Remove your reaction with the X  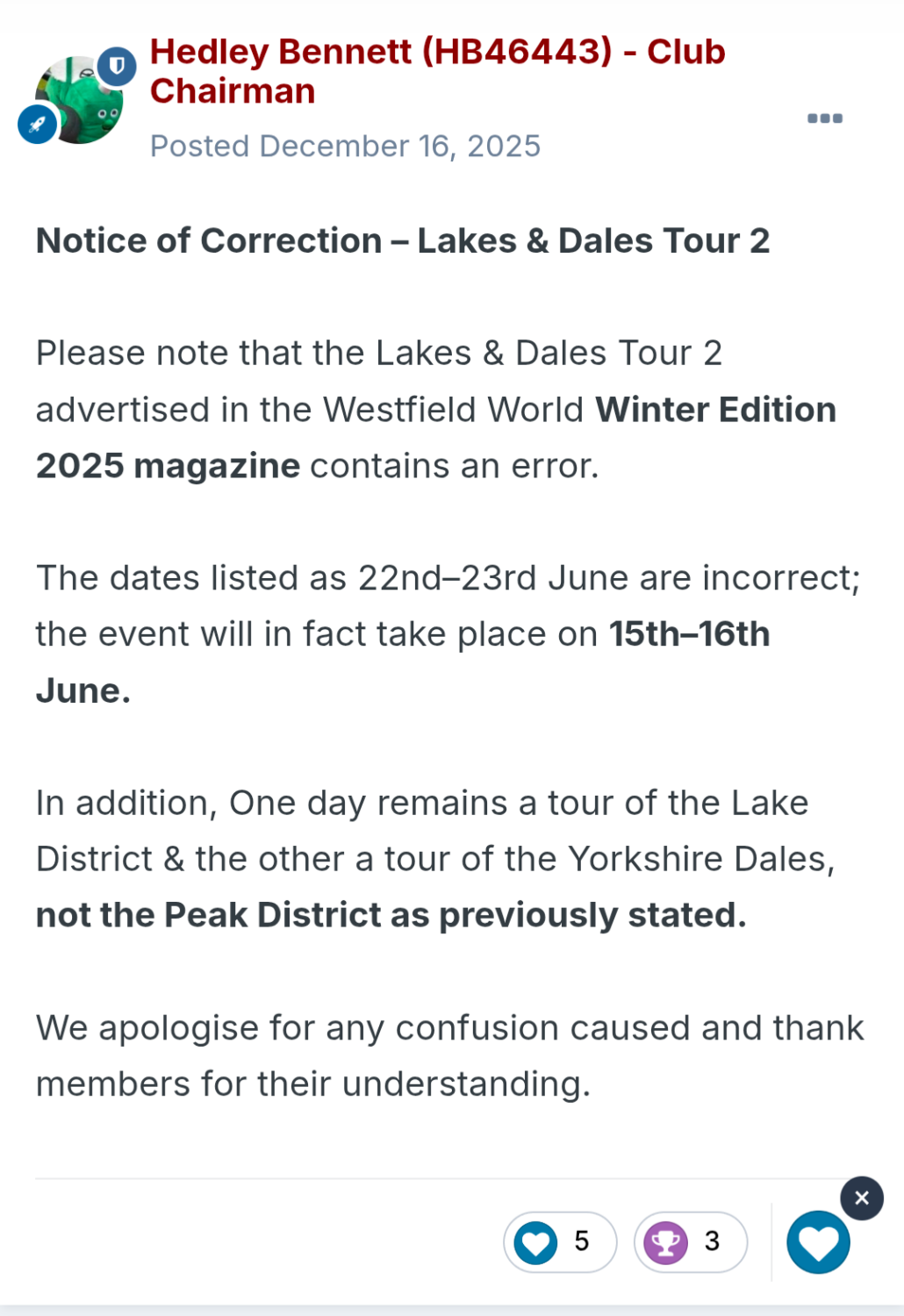click(x=861, y=1198)
